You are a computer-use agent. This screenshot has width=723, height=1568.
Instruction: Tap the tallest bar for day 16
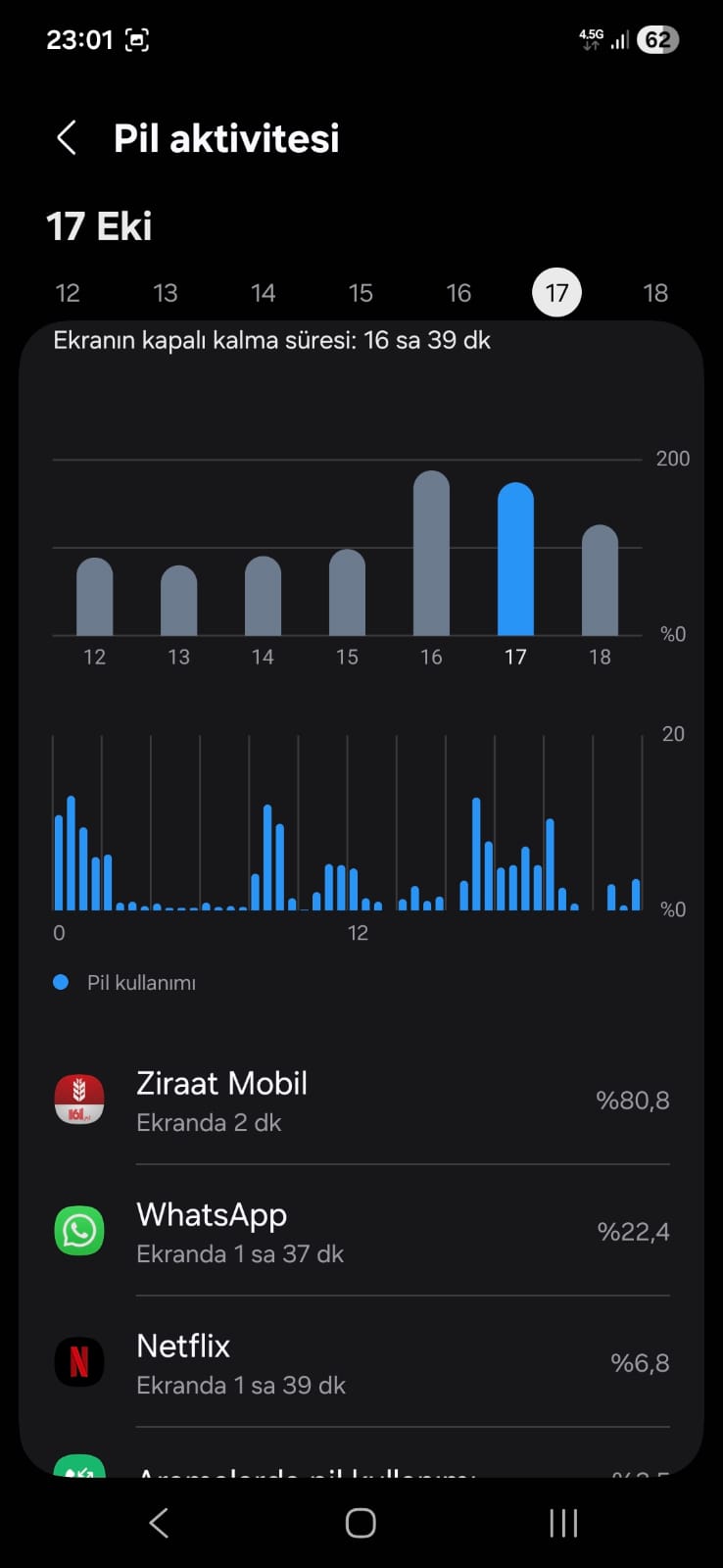431,554
